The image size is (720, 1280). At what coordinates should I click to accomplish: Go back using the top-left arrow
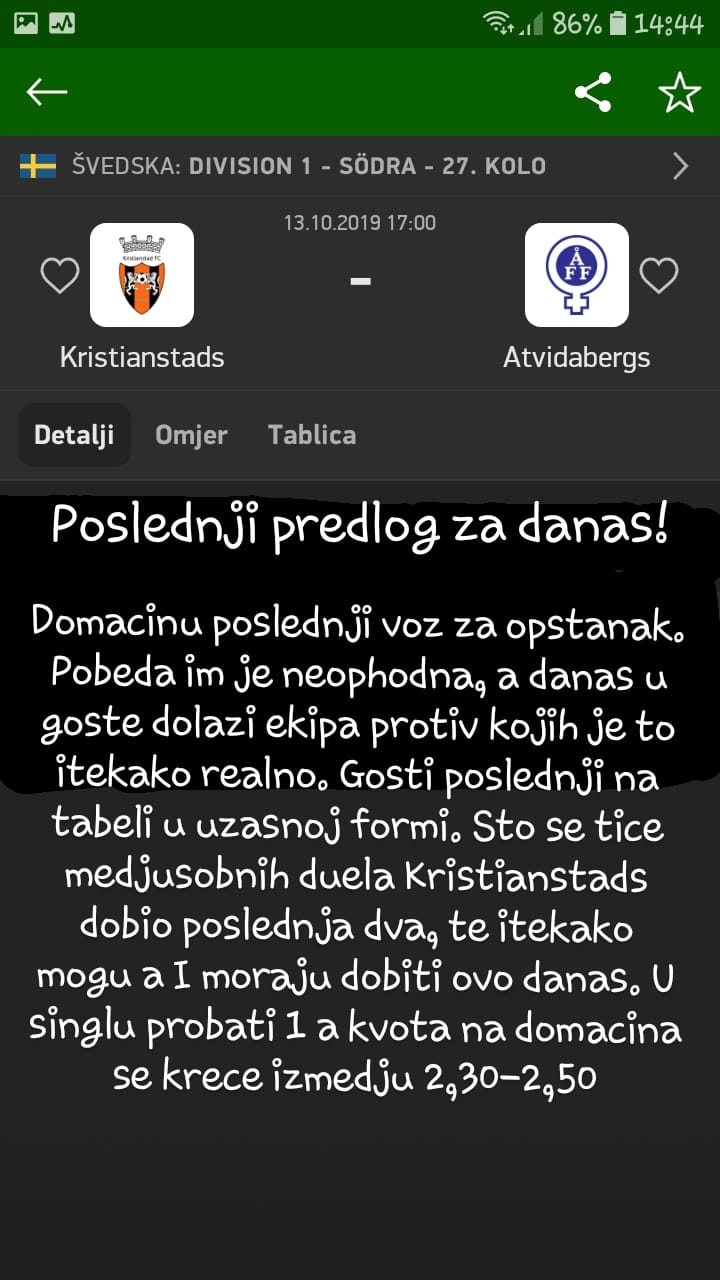46,92
